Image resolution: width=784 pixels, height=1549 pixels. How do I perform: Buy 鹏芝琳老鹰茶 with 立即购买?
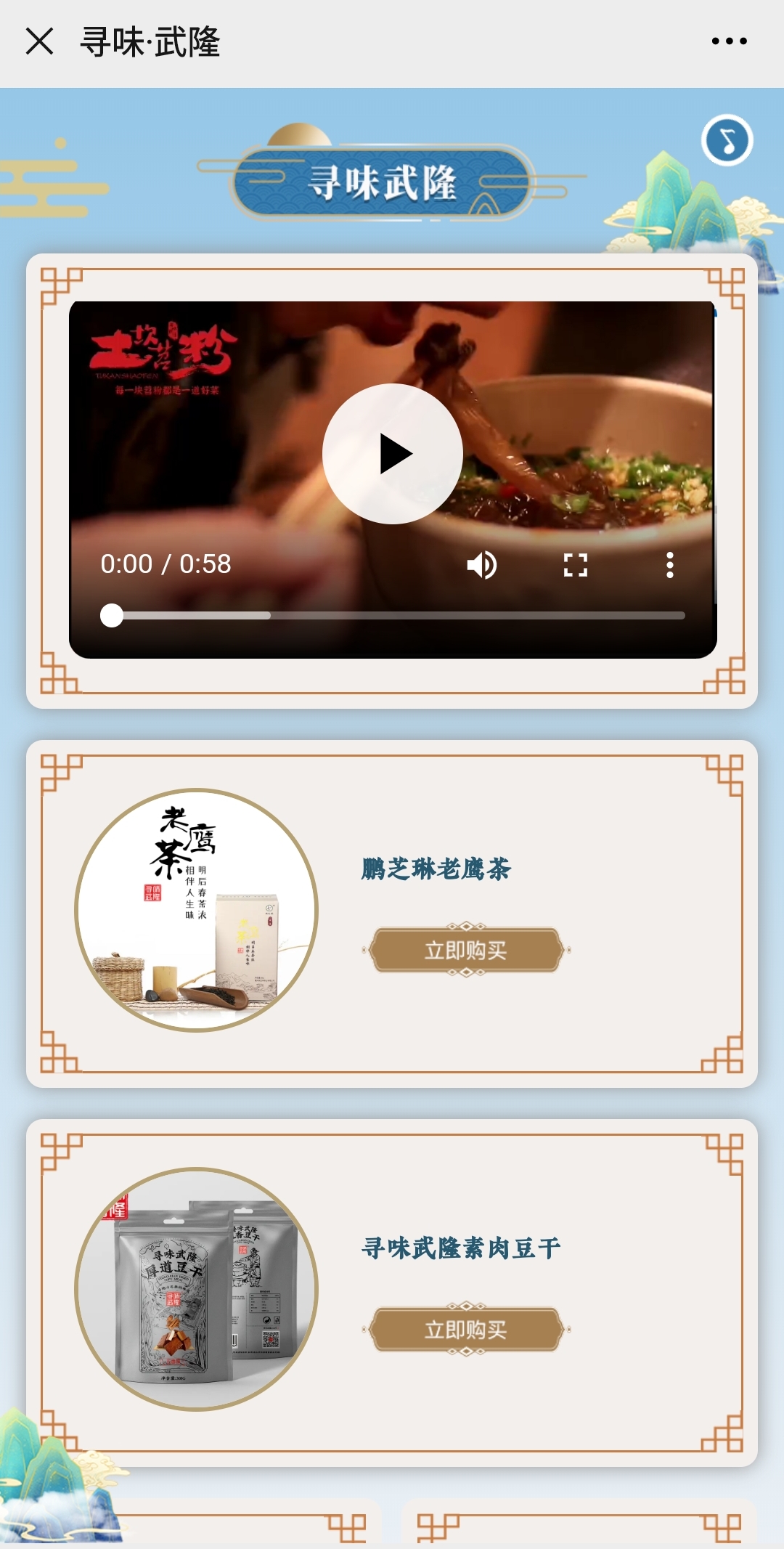click(x=466, y=950)
